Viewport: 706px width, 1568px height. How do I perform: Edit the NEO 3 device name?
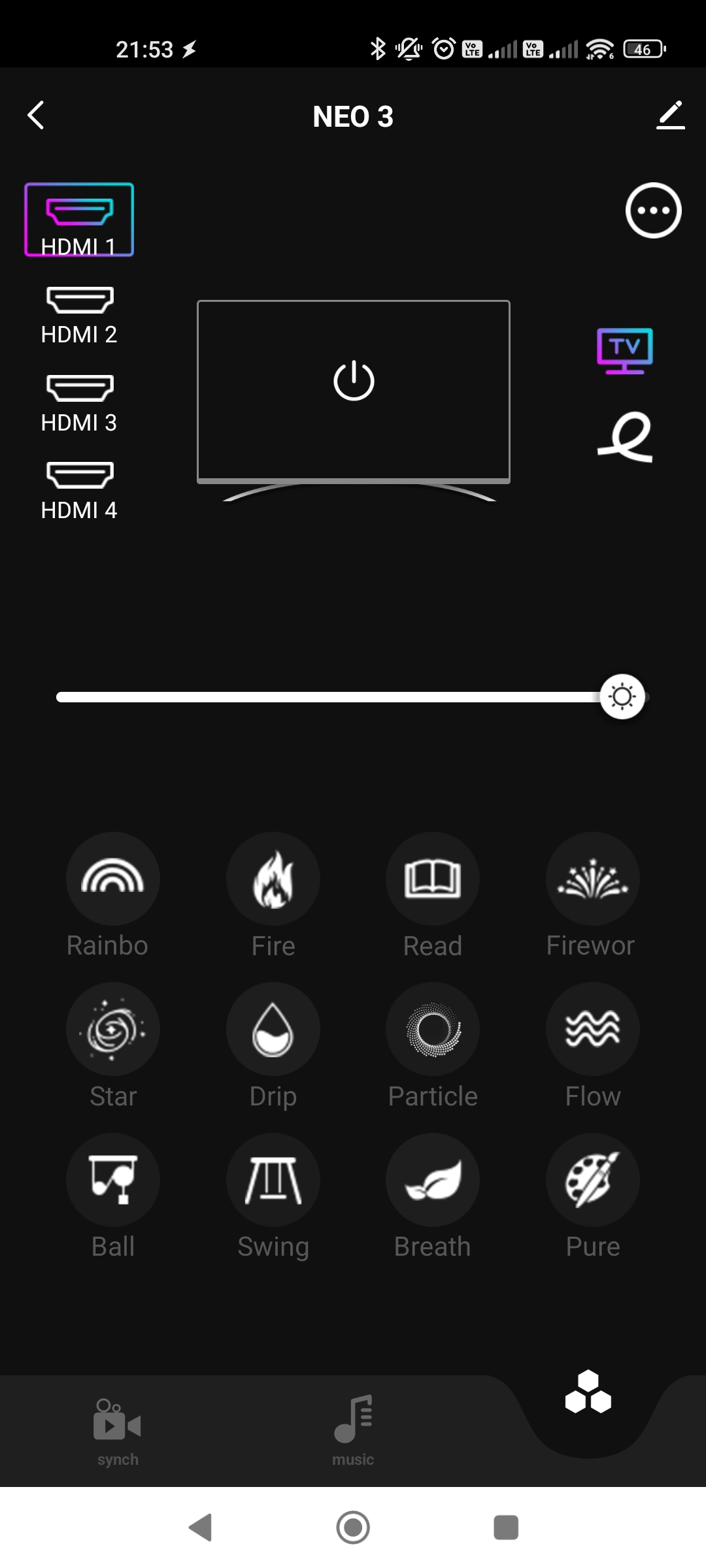pyautogui.click(x=670, y=116)
